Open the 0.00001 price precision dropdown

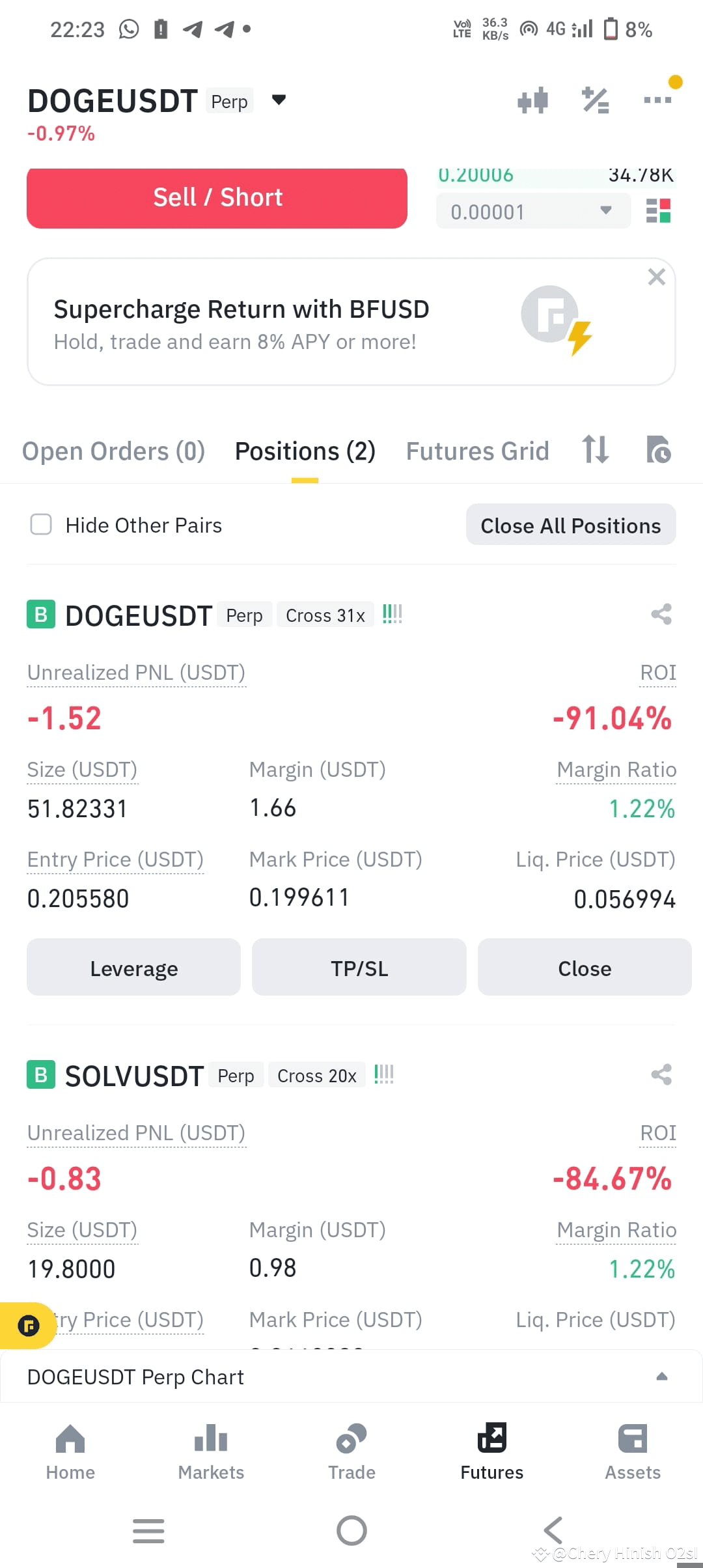(532, 210)
